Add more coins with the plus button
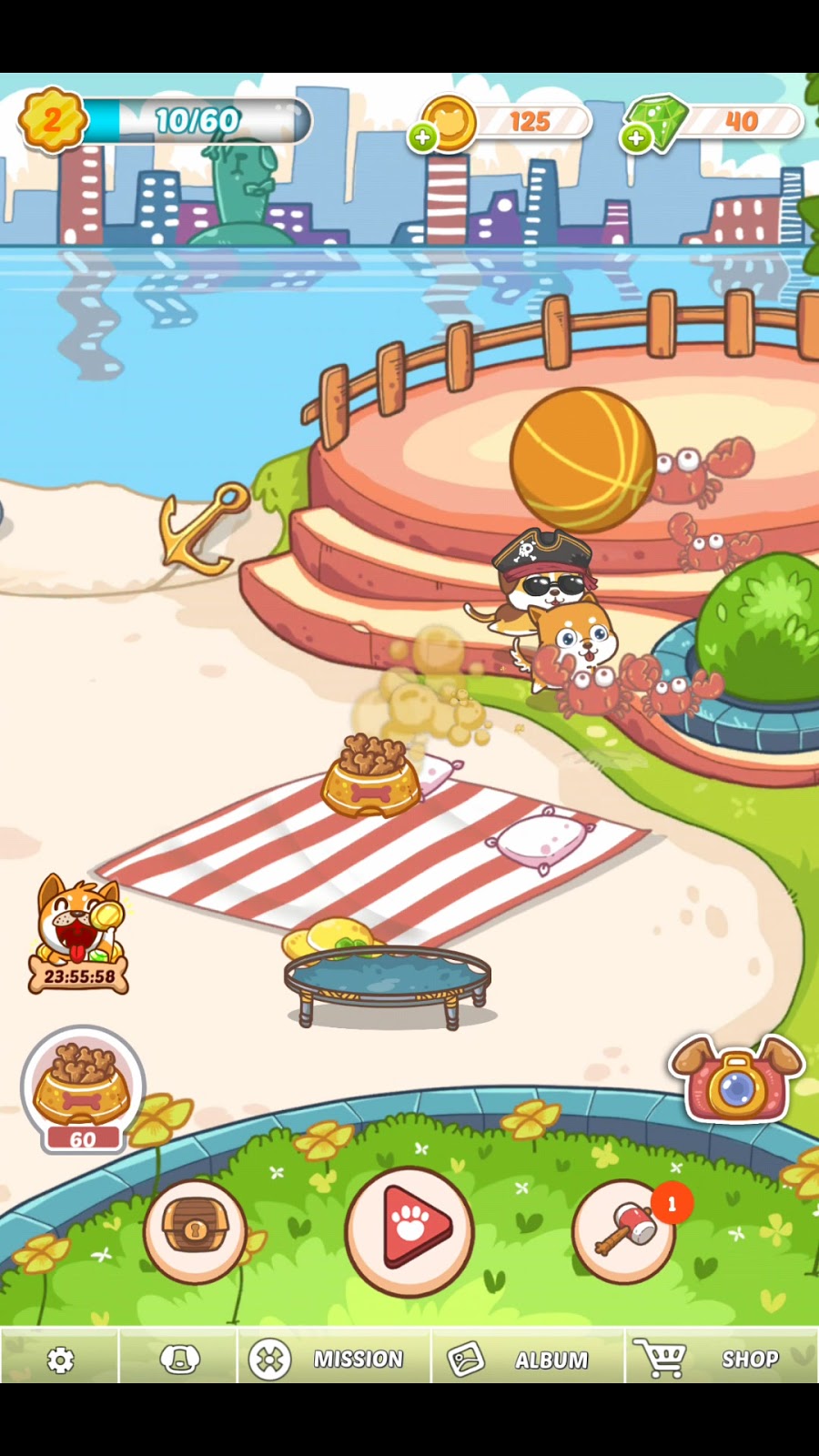The width and height of the screenshot is (819, 1456). point(422,138)
